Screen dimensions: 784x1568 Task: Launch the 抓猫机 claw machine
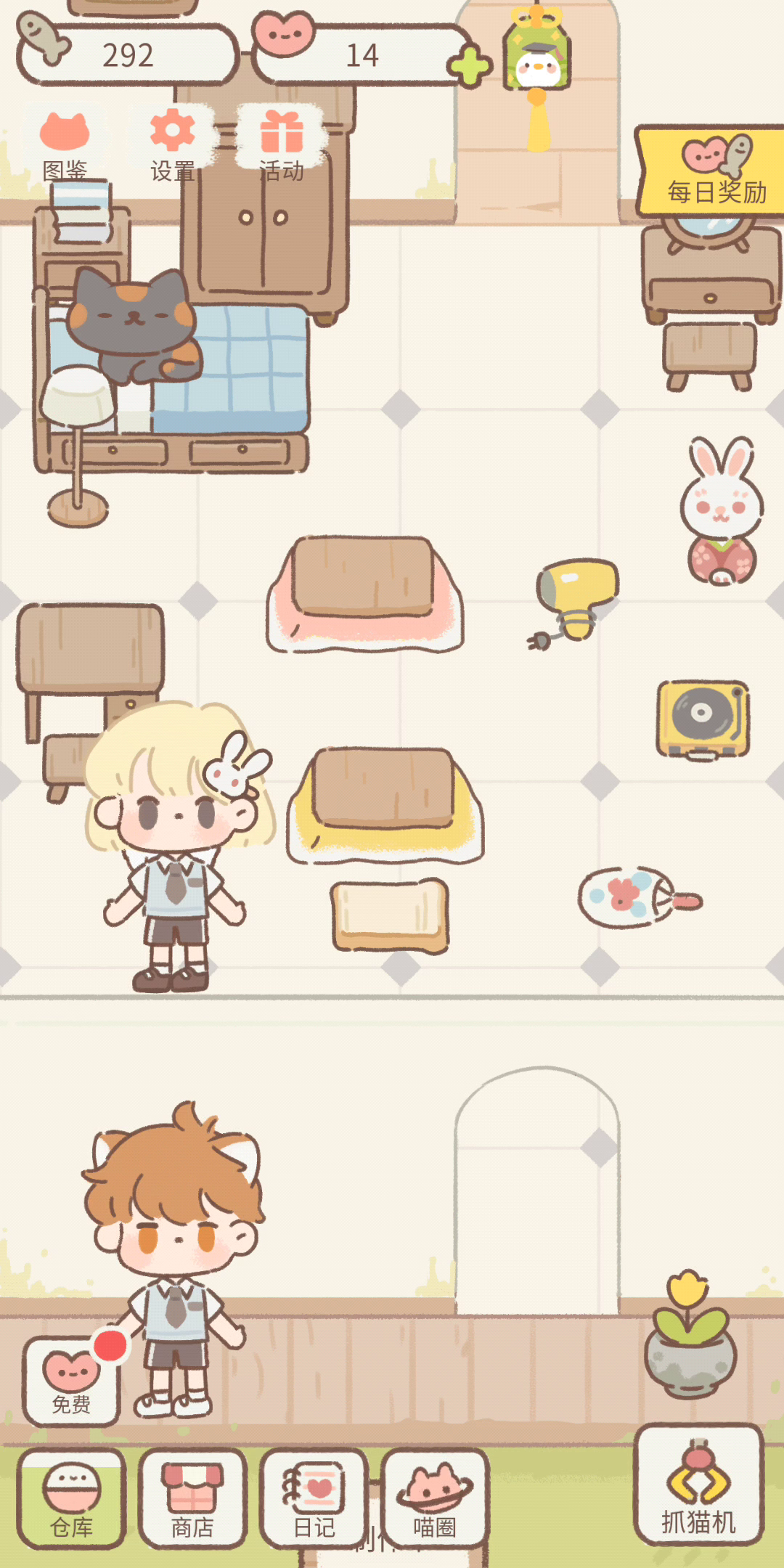(698, 1484)
